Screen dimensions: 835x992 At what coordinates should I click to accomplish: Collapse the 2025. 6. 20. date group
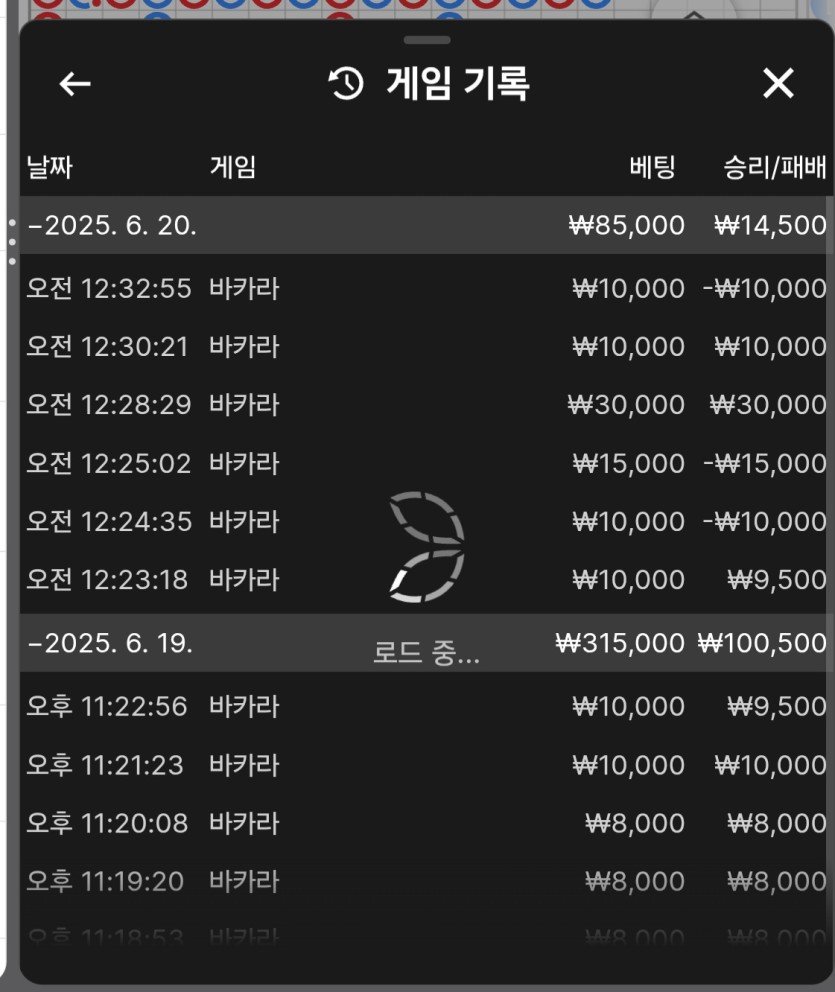[113, 225]
